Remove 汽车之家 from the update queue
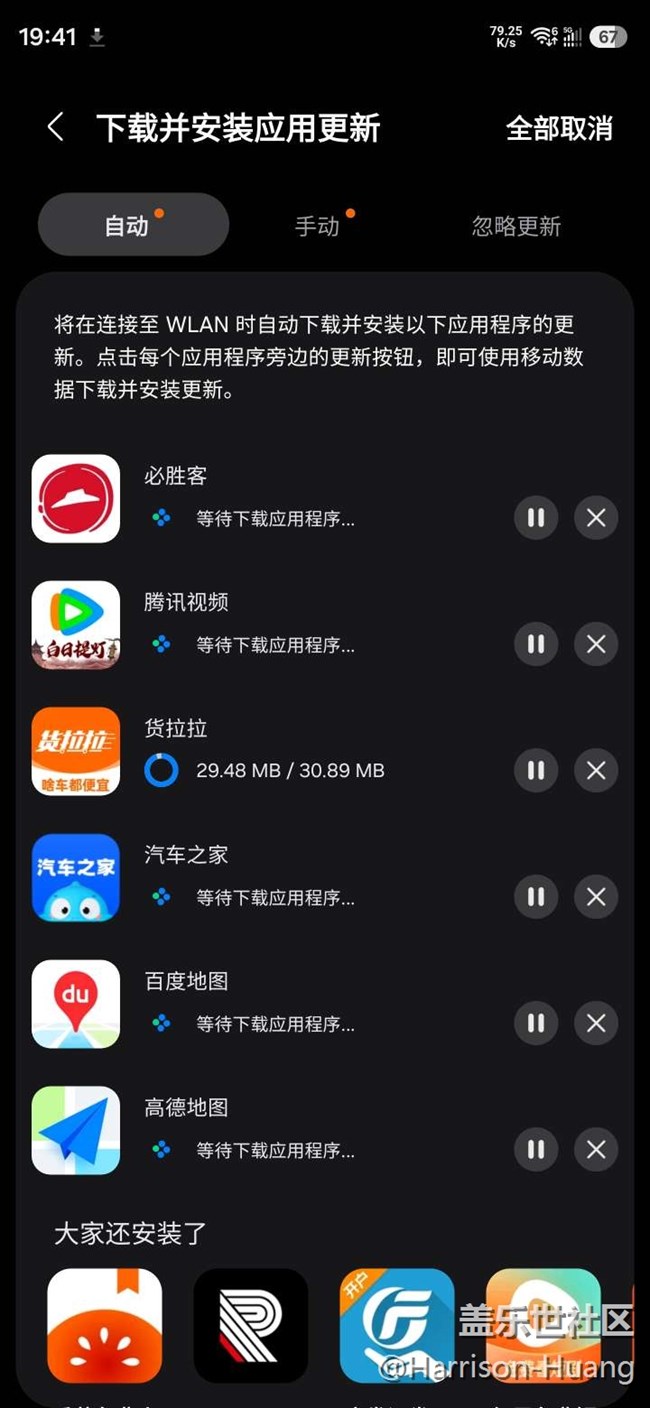The width and height of the screenshot is (650, 1408). pos(596,897)
